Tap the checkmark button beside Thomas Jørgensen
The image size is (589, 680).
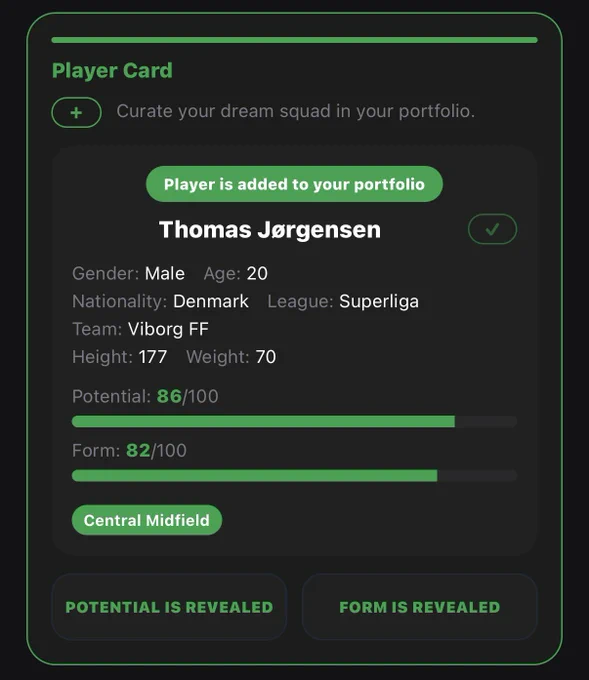pos(492,229)
